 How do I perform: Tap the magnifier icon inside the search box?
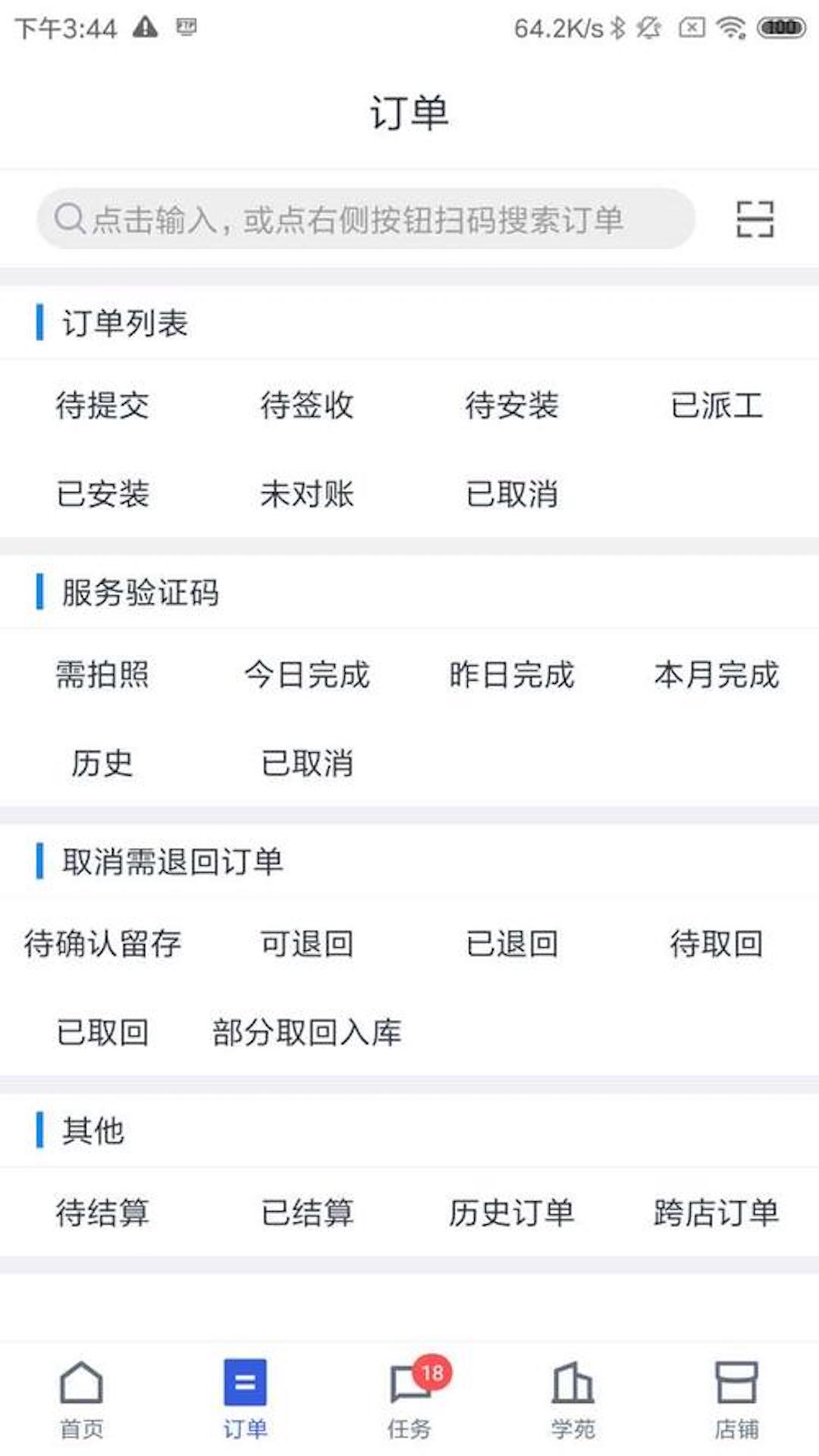(69, 218)
